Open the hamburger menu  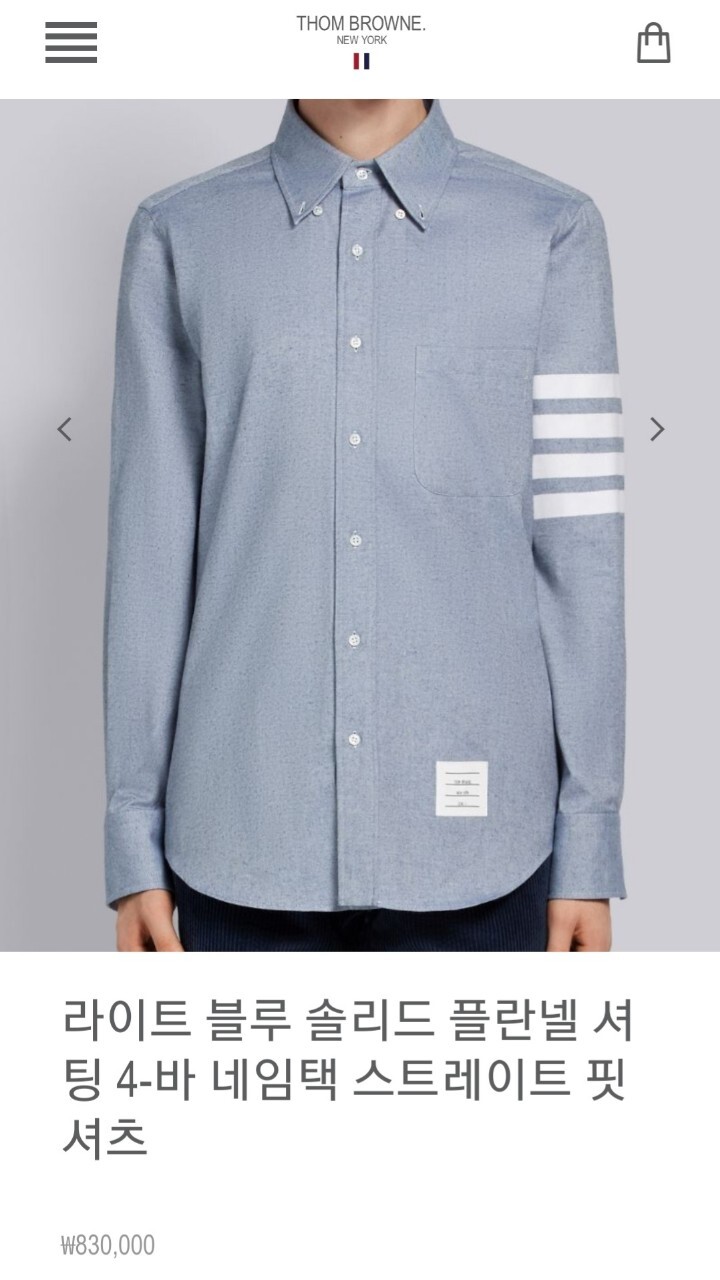71,43
